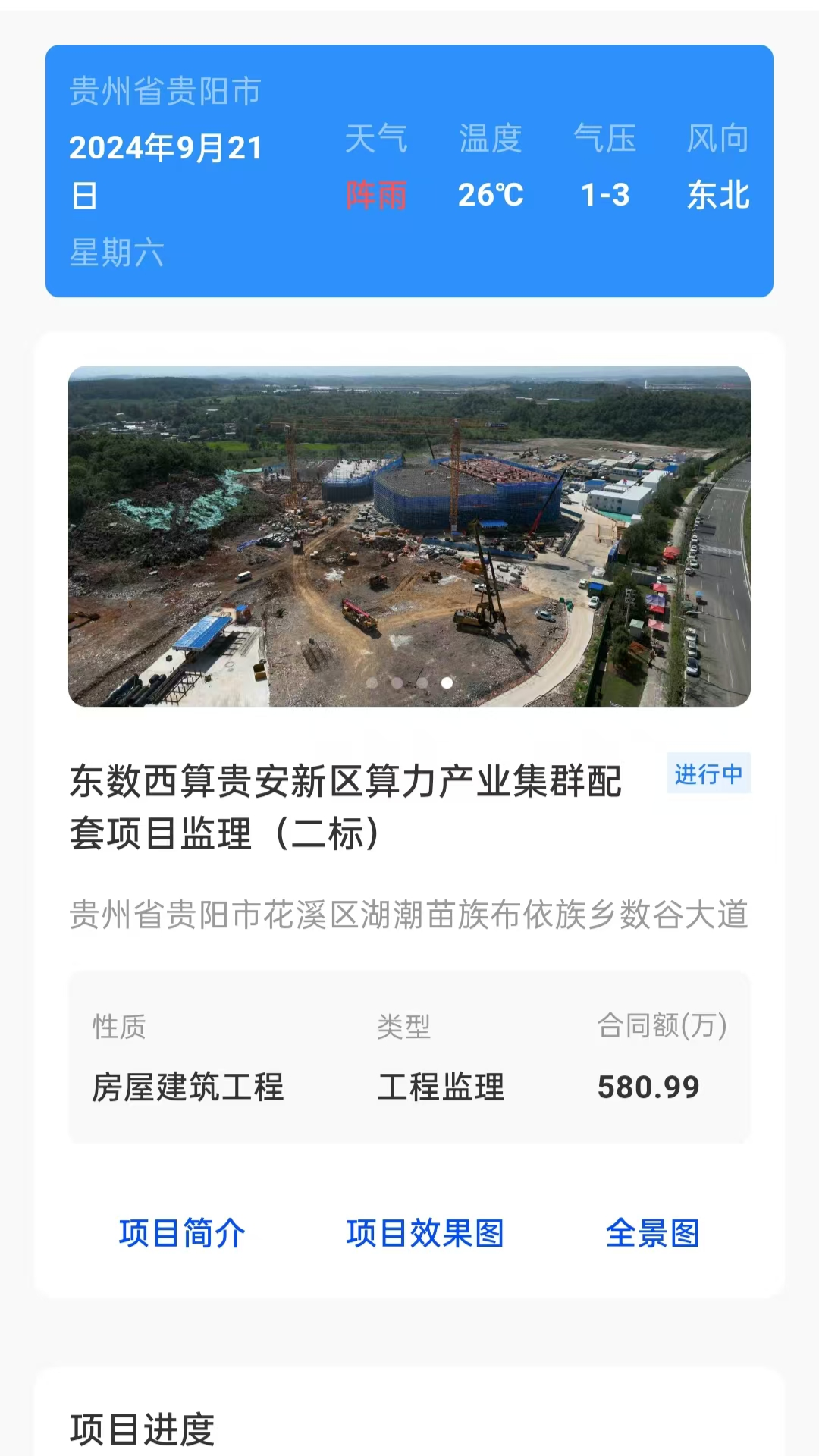This screenshot has height=1456, width=819.
Task: Tap the carousel page indicator dots
Action: tap(409, 682)
